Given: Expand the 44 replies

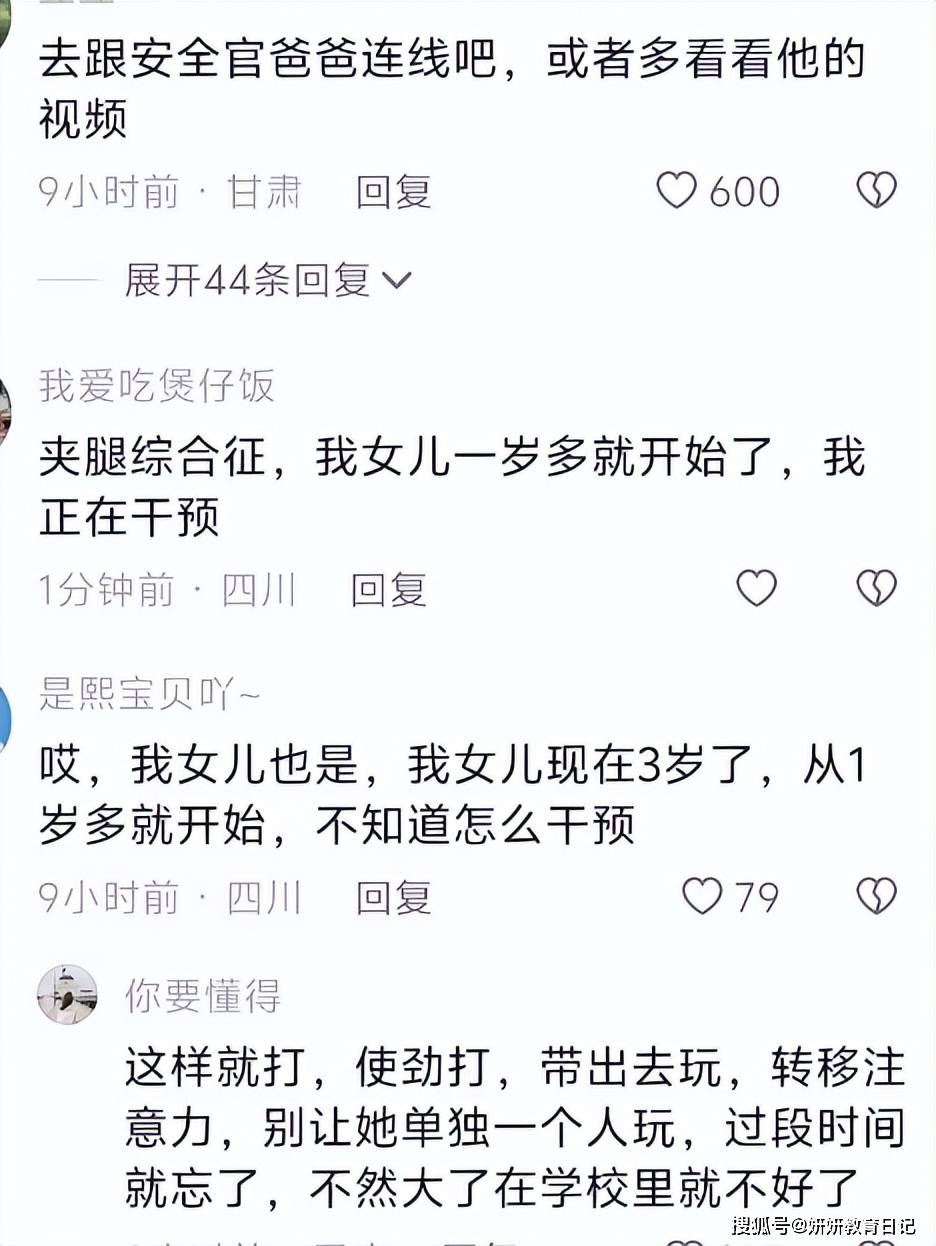Looking at the screenshot, I should (267, 280).
